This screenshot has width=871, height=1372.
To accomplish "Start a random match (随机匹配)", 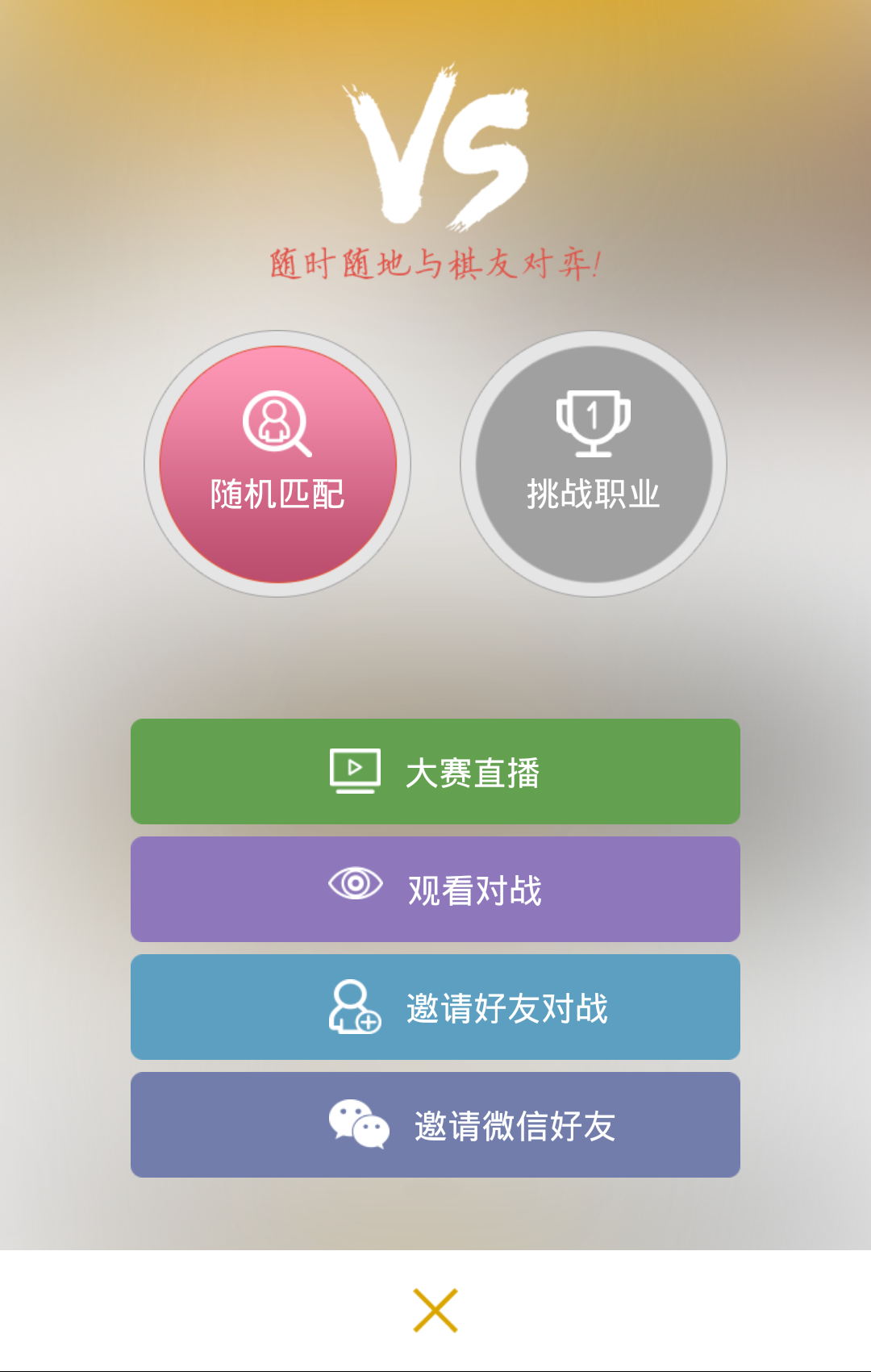I will [277, 464].
